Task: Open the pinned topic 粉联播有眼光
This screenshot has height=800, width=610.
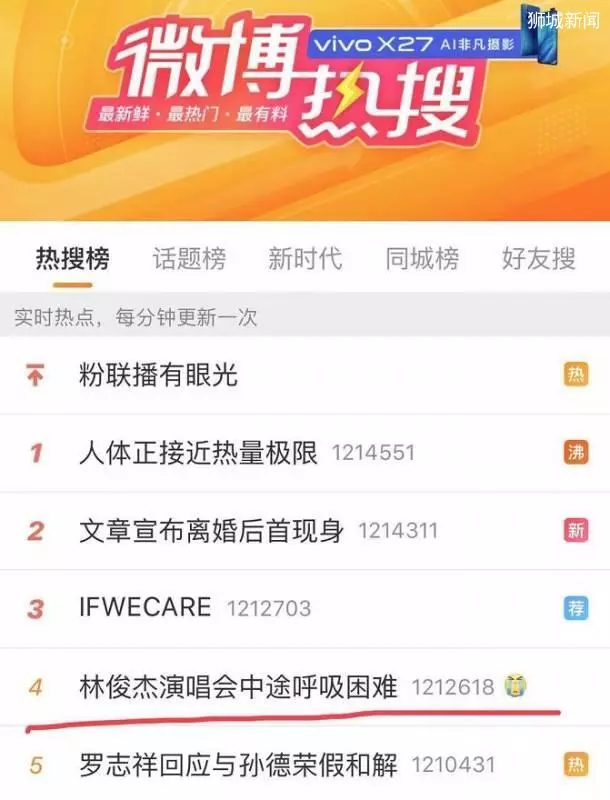Action: coord(158,375)
